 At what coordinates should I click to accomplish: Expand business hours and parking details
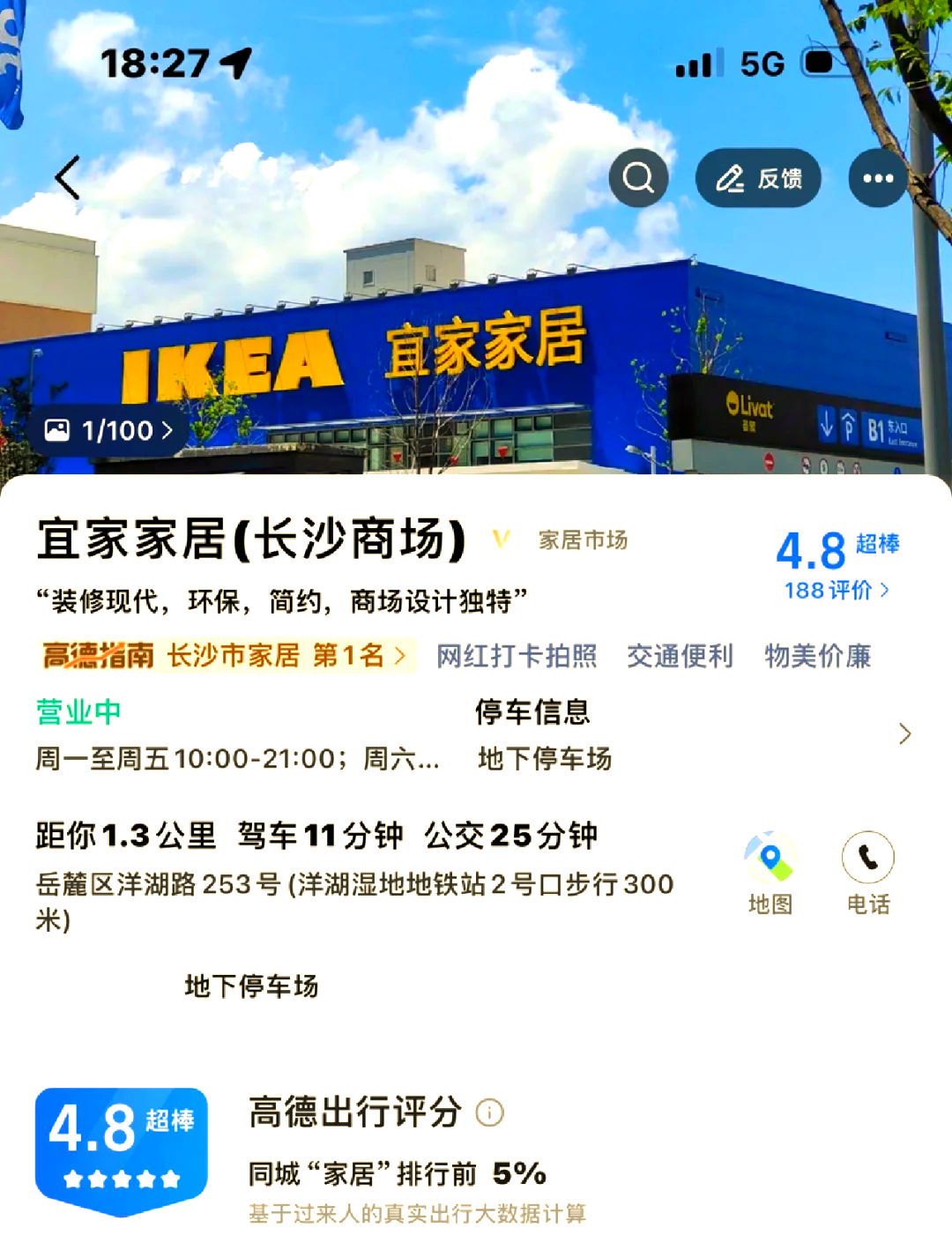click(x=904, y=733)
